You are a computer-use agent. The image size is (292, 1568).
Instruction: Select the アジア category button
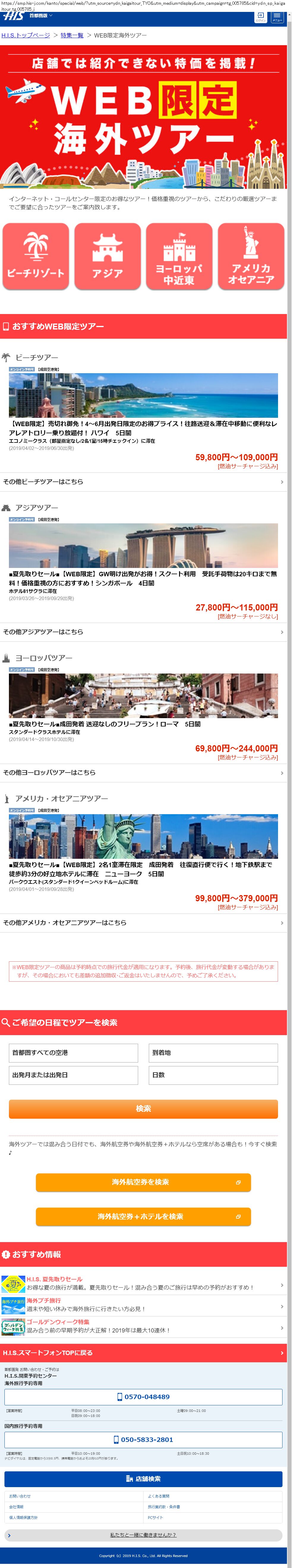point(108,256)
